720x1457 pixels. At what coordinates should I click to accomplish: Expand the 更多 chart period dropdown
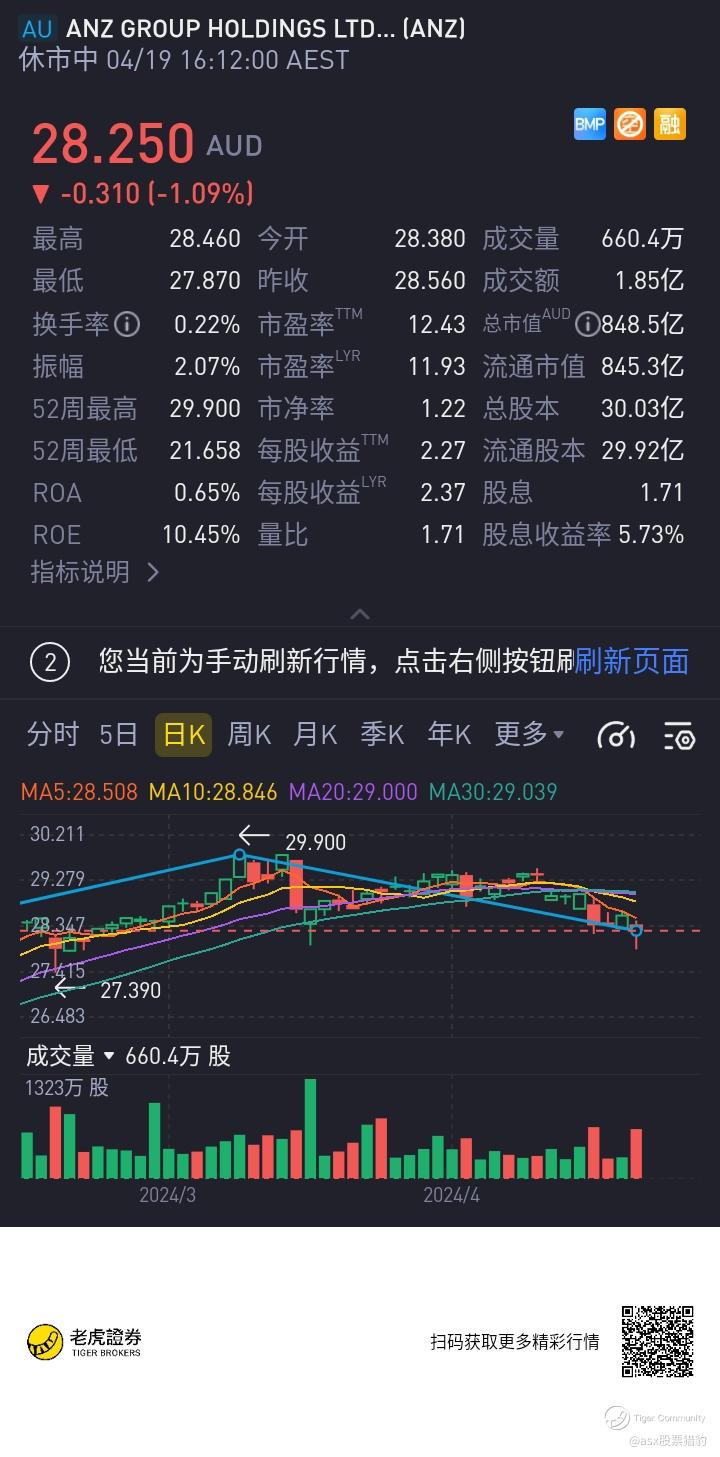(529, 735)
